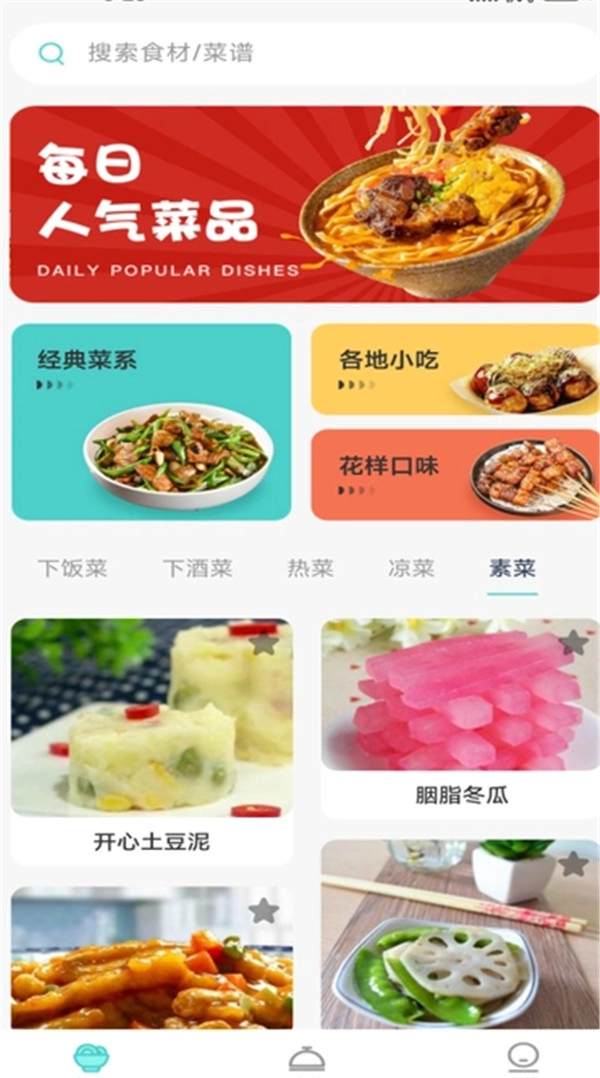Open the 花样口味 category card

pyautogui.click(x=455, y=475)
